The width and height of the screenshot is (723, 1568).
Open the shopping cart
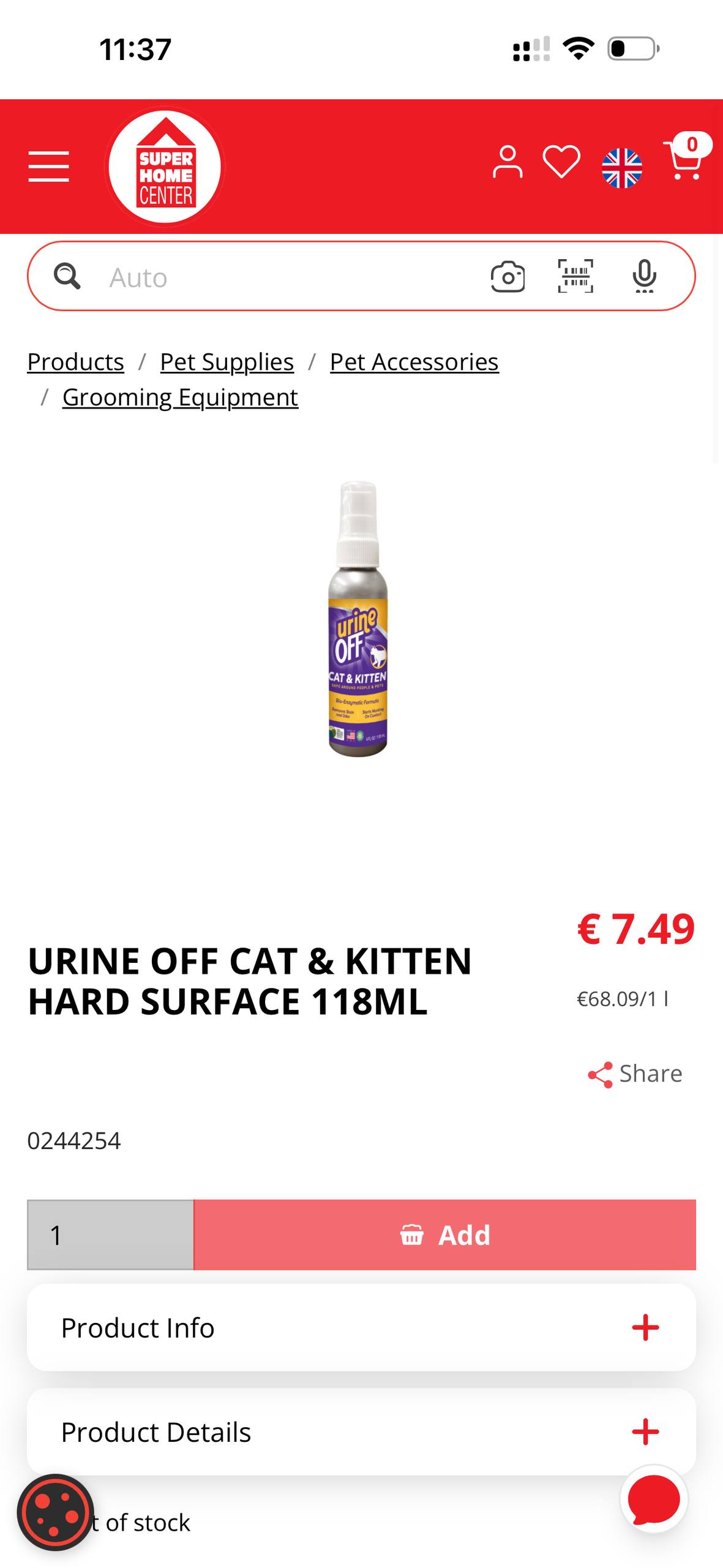[685, 158]
